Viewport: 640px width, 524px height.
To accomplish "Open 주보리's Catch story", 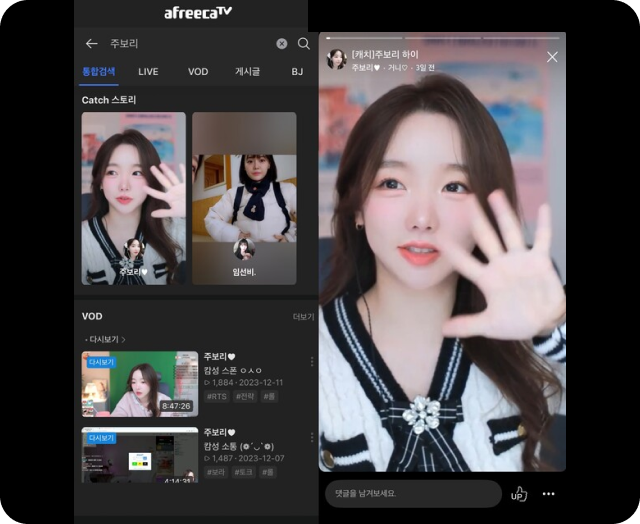I will click(133, 198).
